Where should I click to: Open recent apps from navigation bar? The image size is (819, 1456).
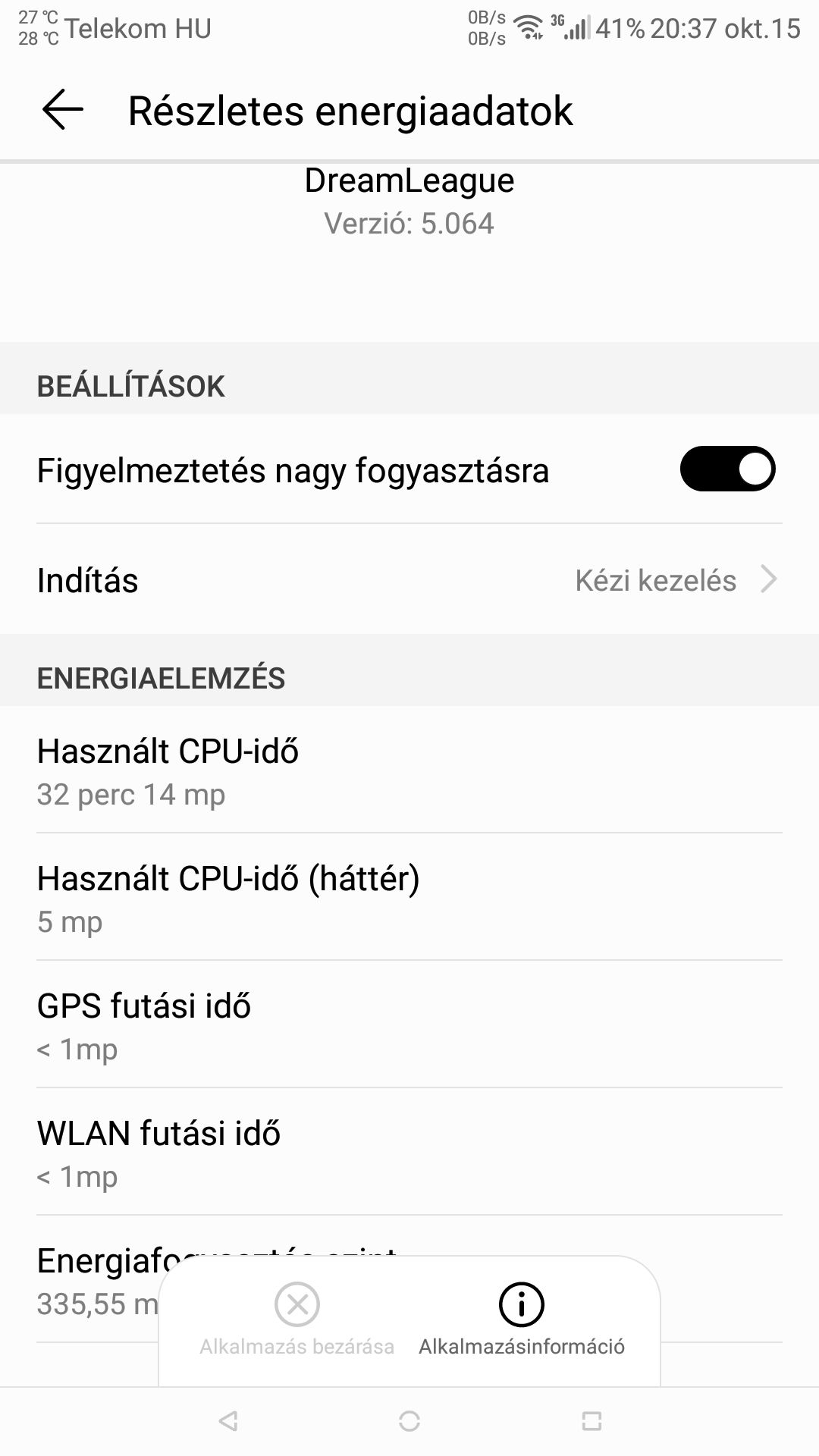(x=591, y=1421)
